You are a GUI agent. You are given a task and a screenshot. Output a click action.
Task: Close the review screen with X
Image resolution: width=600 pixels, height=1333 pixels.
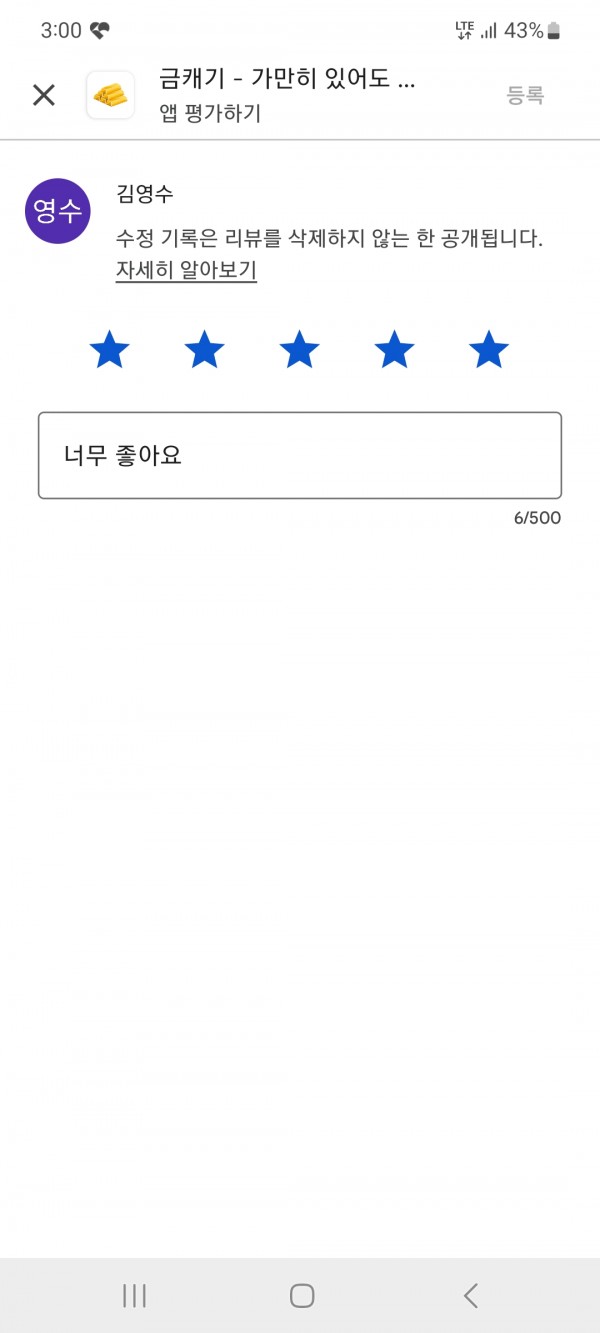click(44, 95)
